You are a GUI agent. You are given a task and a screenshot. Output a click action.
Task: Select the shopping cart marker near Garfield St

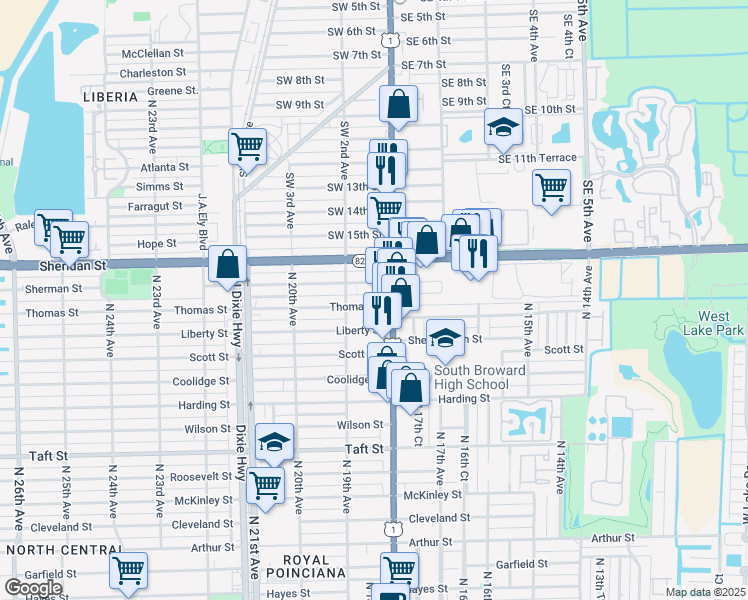(x=128, y=571)
